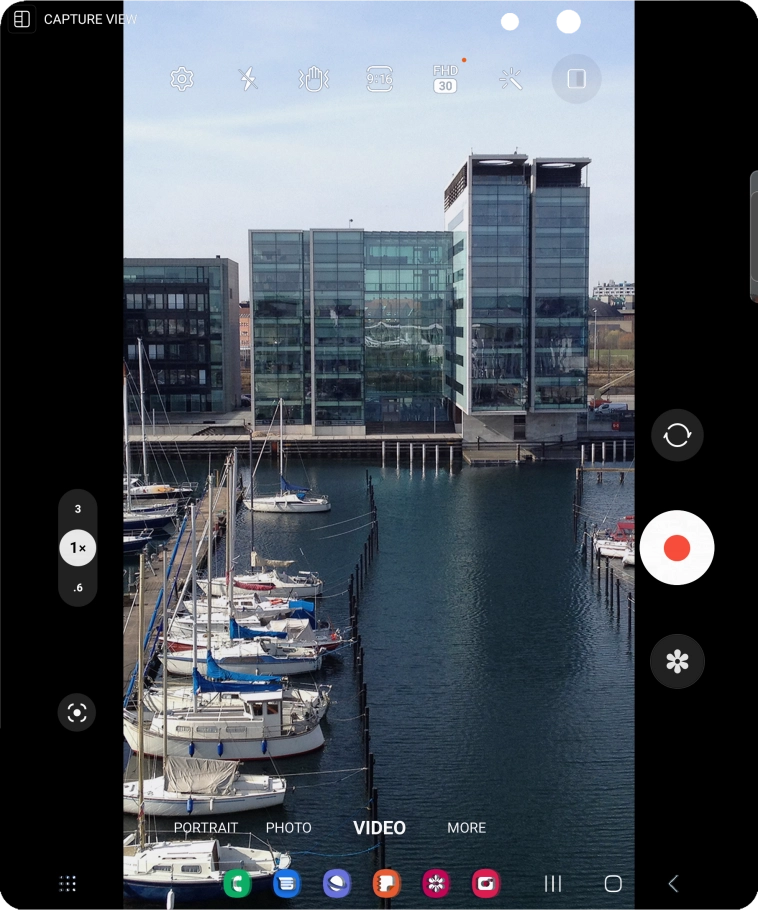Viewport: 758px width, 910px height.
Task: Tap the 9:16 aspect ratio icon
Action: [x=379, y=78]
